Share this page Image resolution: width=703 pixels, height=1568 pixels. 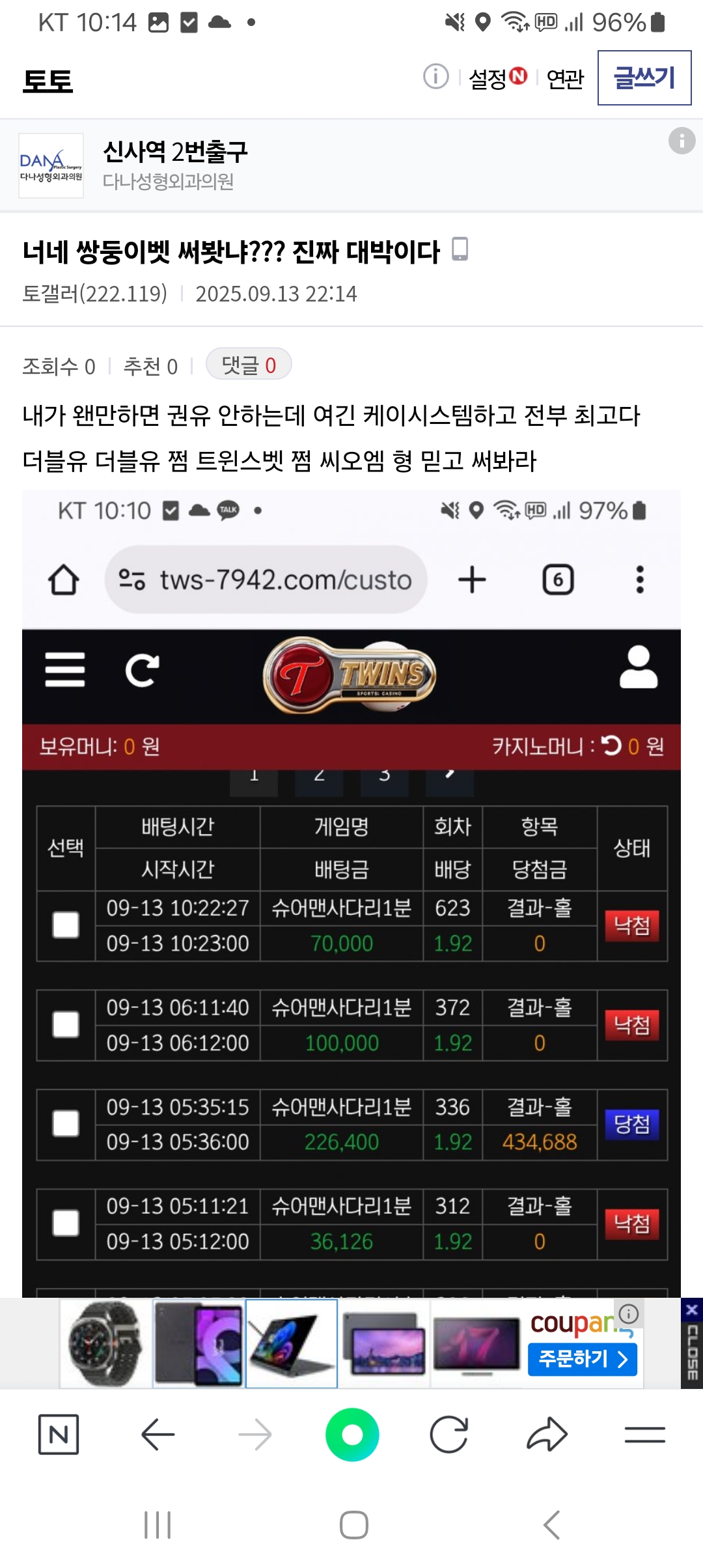click(547, 1435)
